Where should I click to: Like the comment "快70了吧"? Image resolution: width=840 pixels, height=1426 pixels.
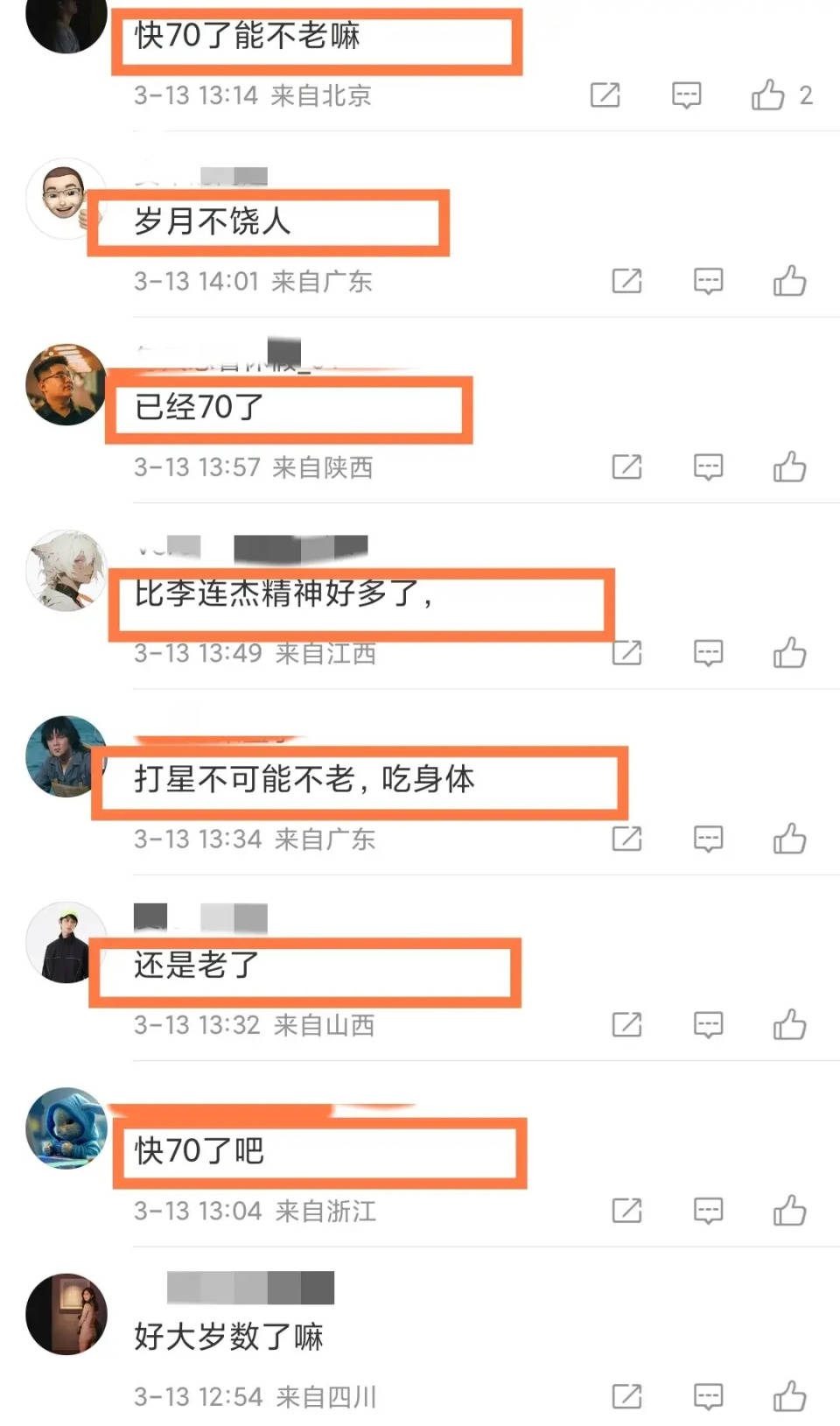[789, 1211]
